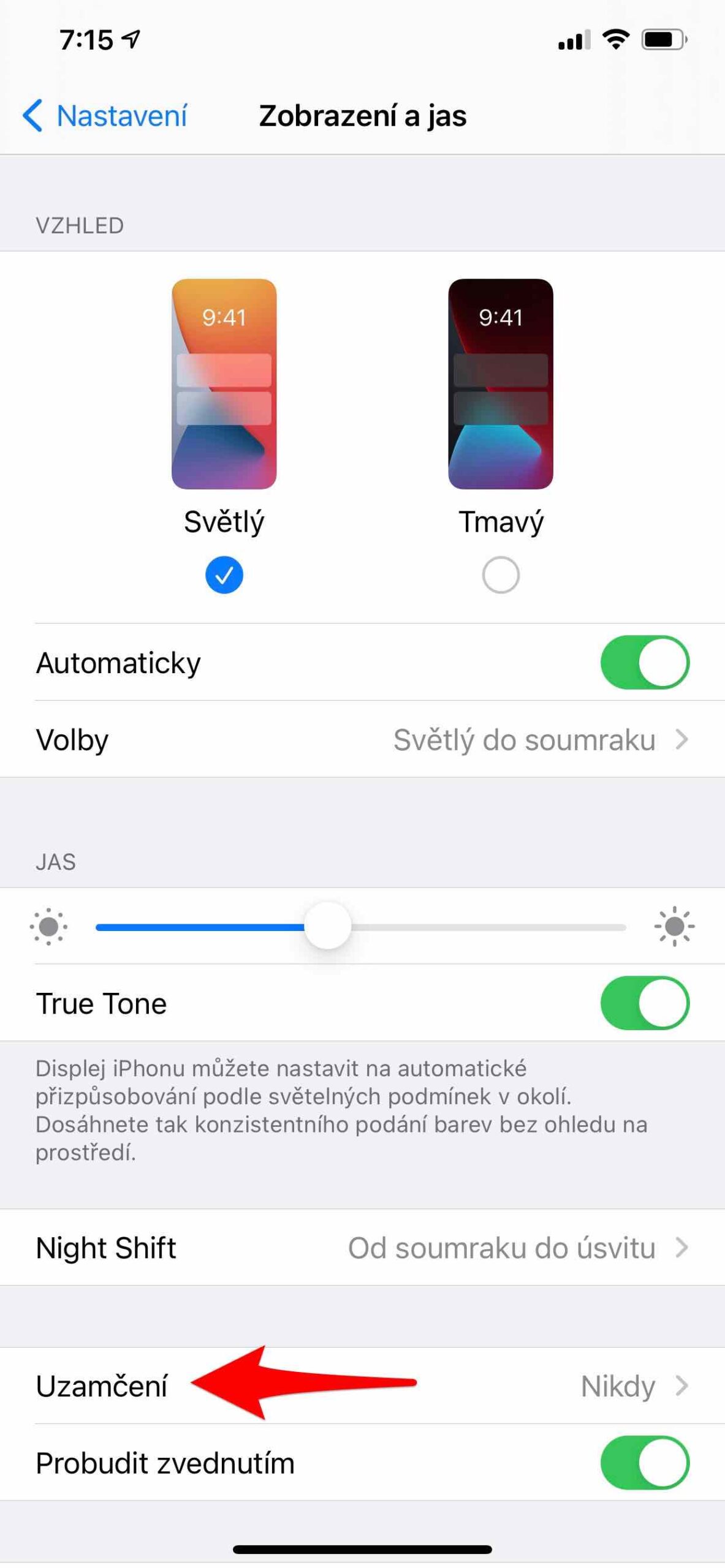Open Night Shift settings
The height and width of the screenshot is (1568, 725).
pos(362,1246)
